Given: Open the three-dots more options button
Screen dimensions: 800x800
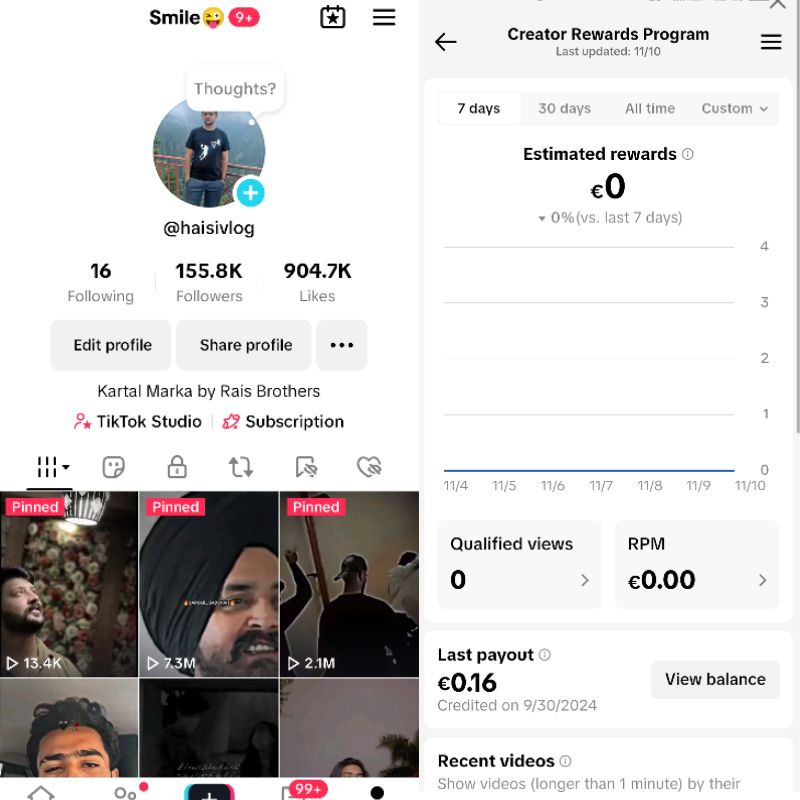Looking at the screenshot, I should pyautogui.click(x=342, y=345).
